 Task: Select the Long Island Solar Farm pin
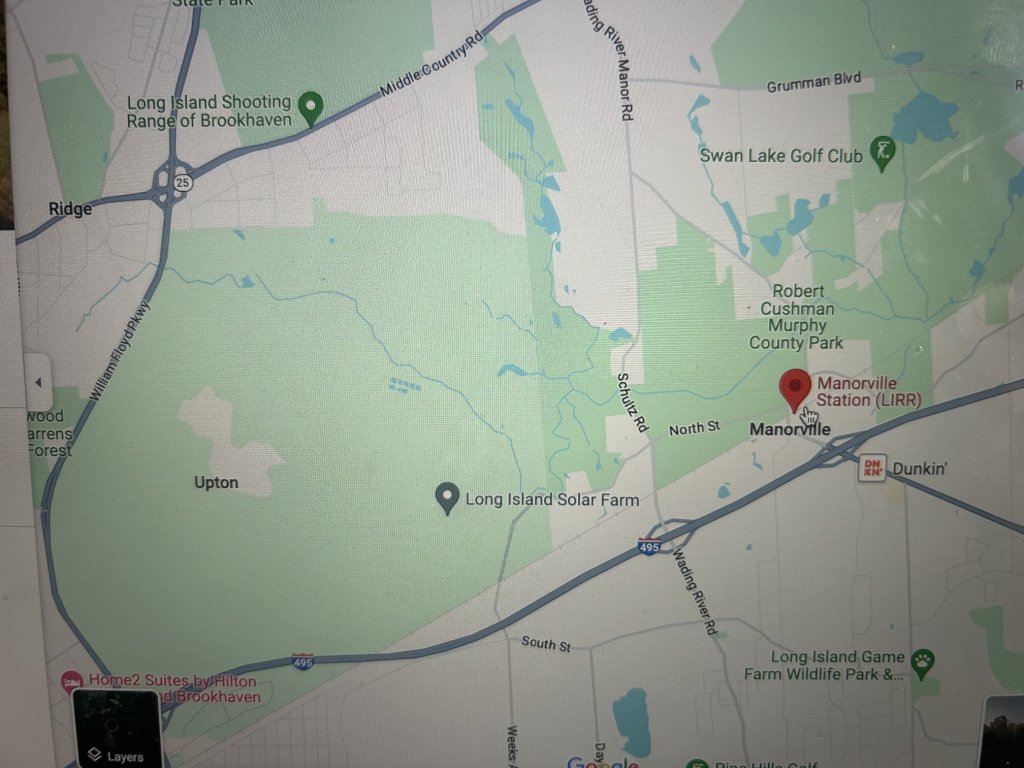[448, 497]
